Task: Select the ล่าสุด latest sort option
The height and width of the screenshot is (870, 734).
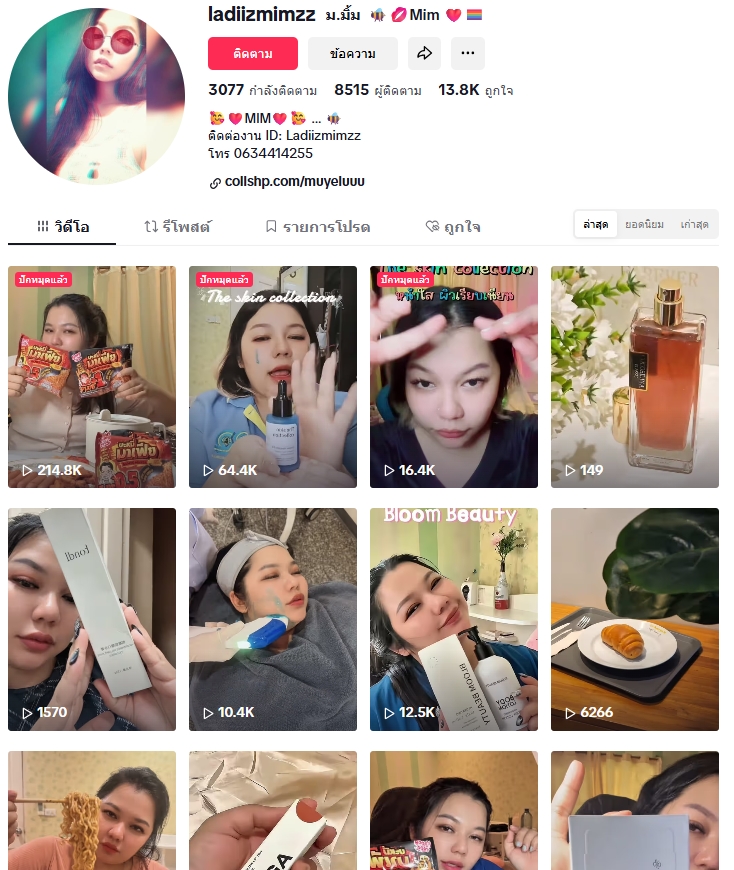Action: (x=596, y=225)
